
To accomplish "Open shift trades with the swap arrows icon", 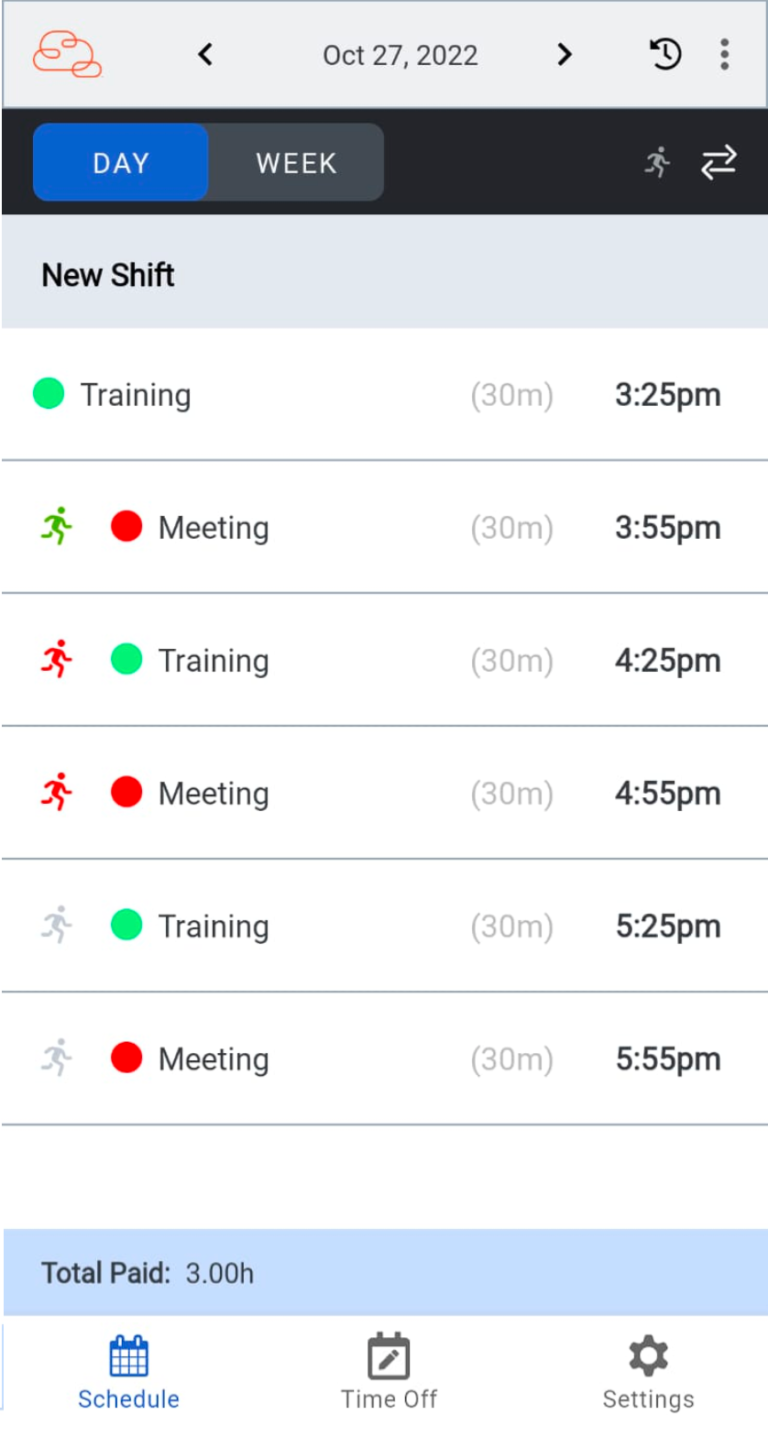I will point(718,162).
